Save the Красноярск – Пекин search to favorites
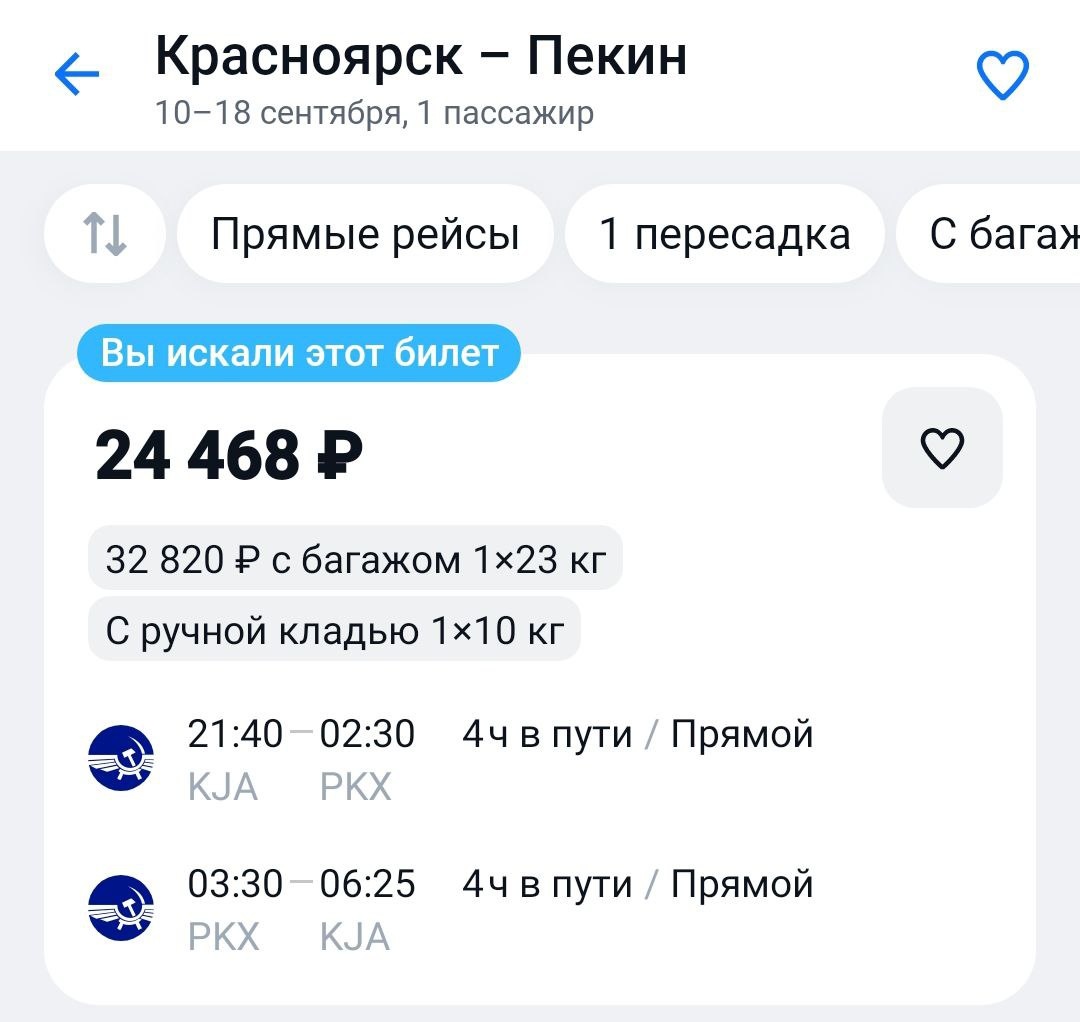The height and width of the screenshot is (1022, 1080). (x=1001, y=77)
